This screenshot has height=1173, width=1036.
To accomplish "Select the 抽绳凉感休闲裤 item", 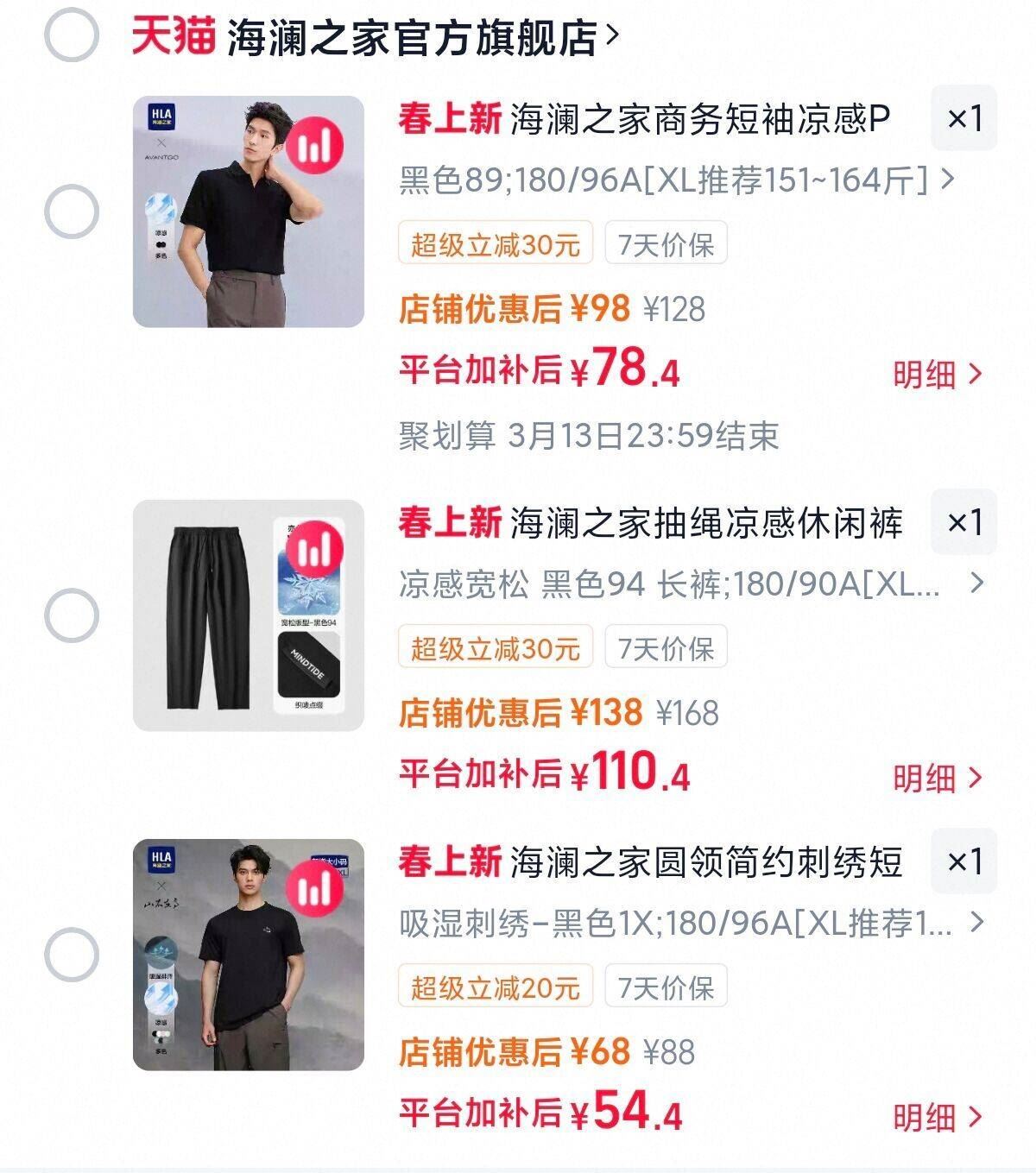I will (x=71, y=615).
